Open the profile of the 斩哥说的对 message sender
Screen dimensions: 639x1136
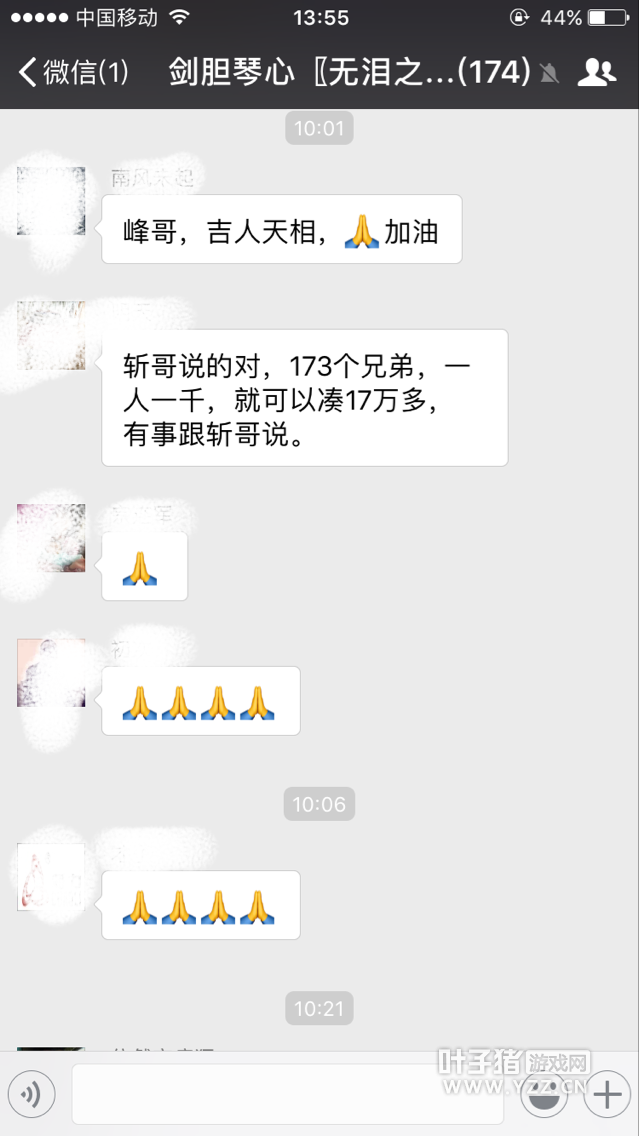click(51, 336)
